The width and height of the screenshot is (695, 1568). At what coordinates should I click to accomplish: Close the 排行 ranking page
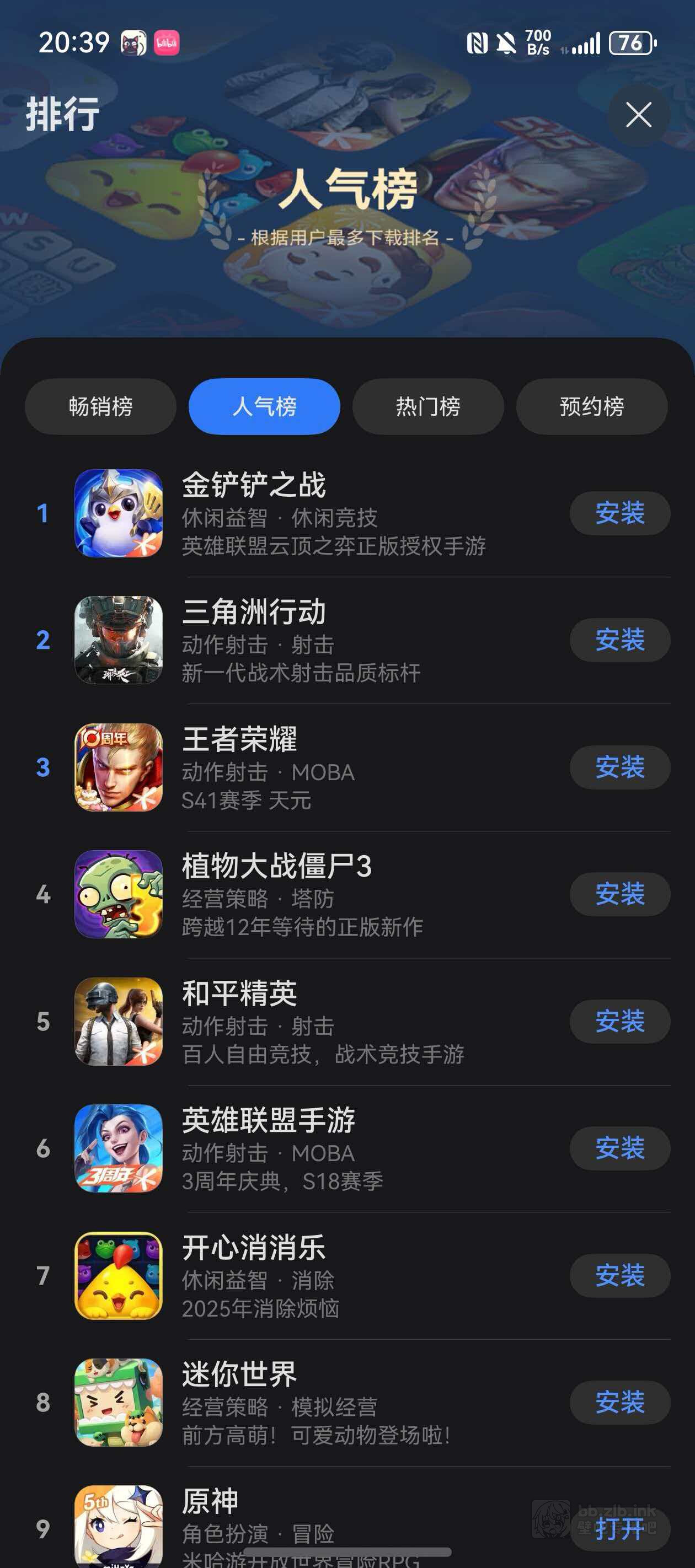[638, 115]
